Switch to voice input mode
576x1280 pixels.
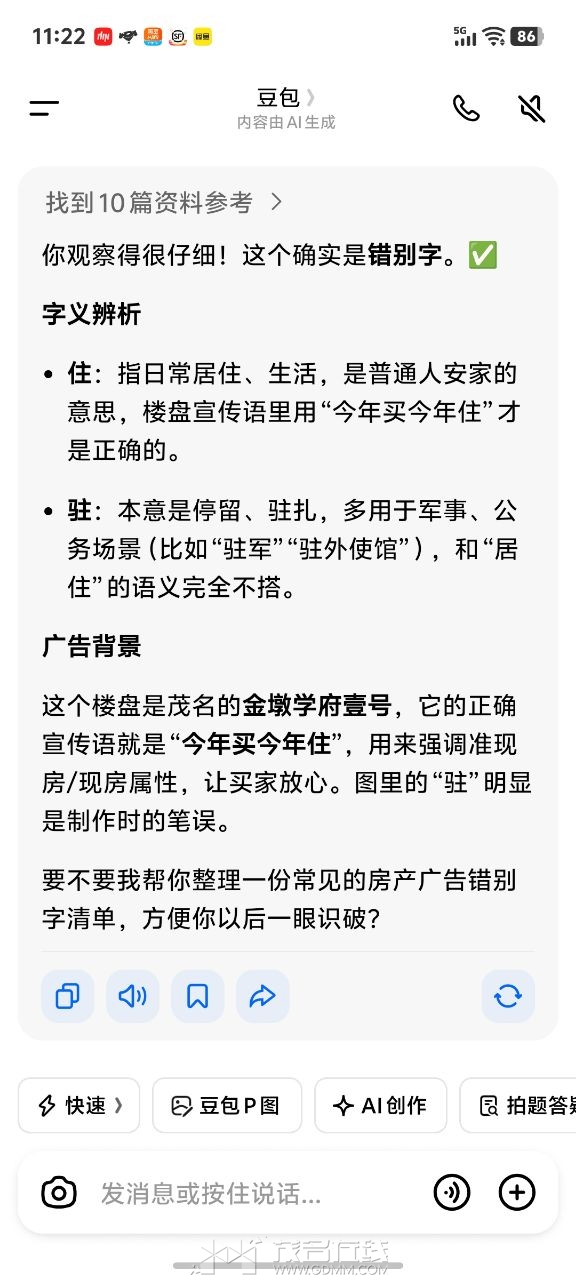click(452, 1192)
